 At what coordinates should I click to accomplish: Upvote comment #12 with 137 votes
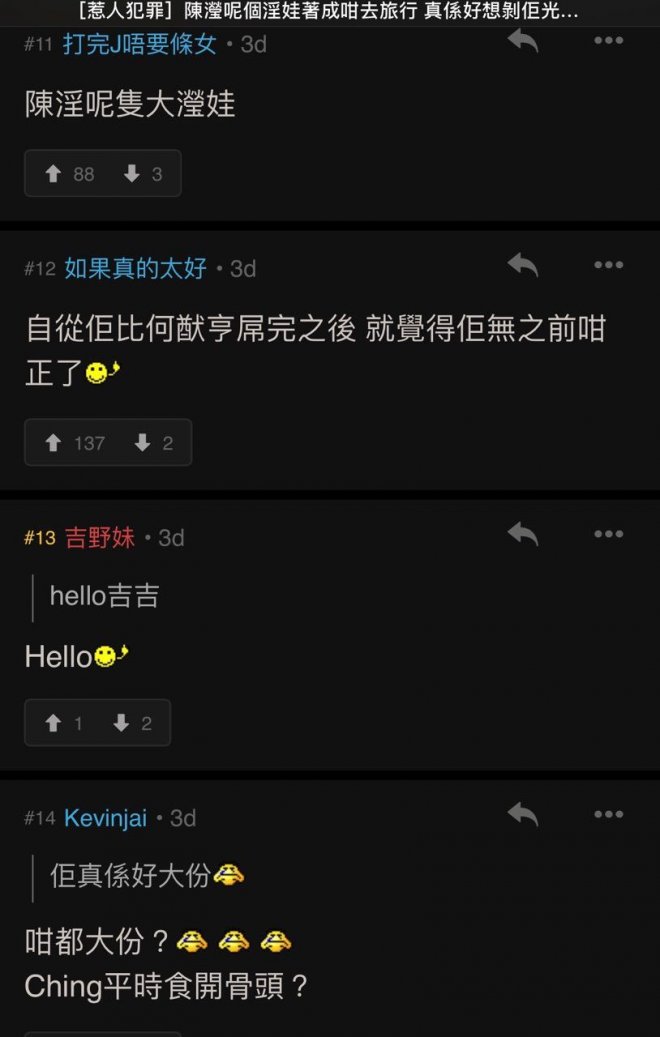(74, 442)
